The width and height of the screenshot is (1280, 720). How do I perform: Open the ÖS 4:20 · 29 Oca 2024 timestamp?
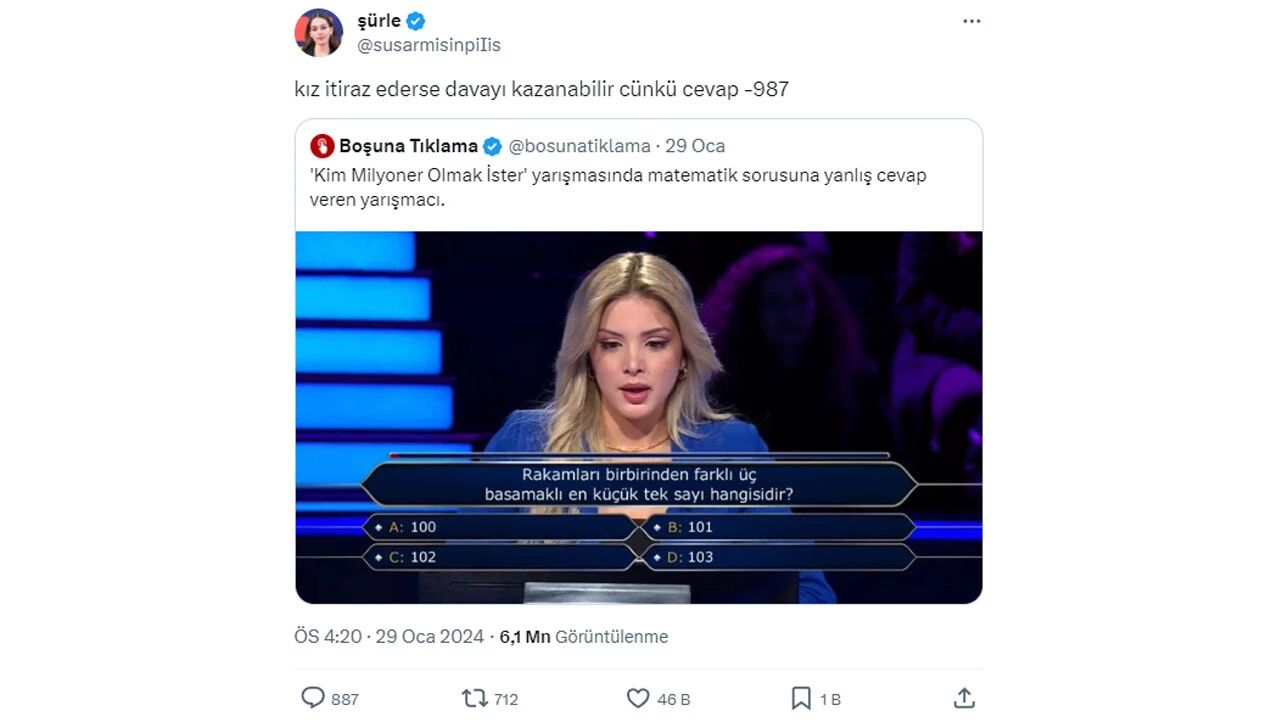point(388,637)
